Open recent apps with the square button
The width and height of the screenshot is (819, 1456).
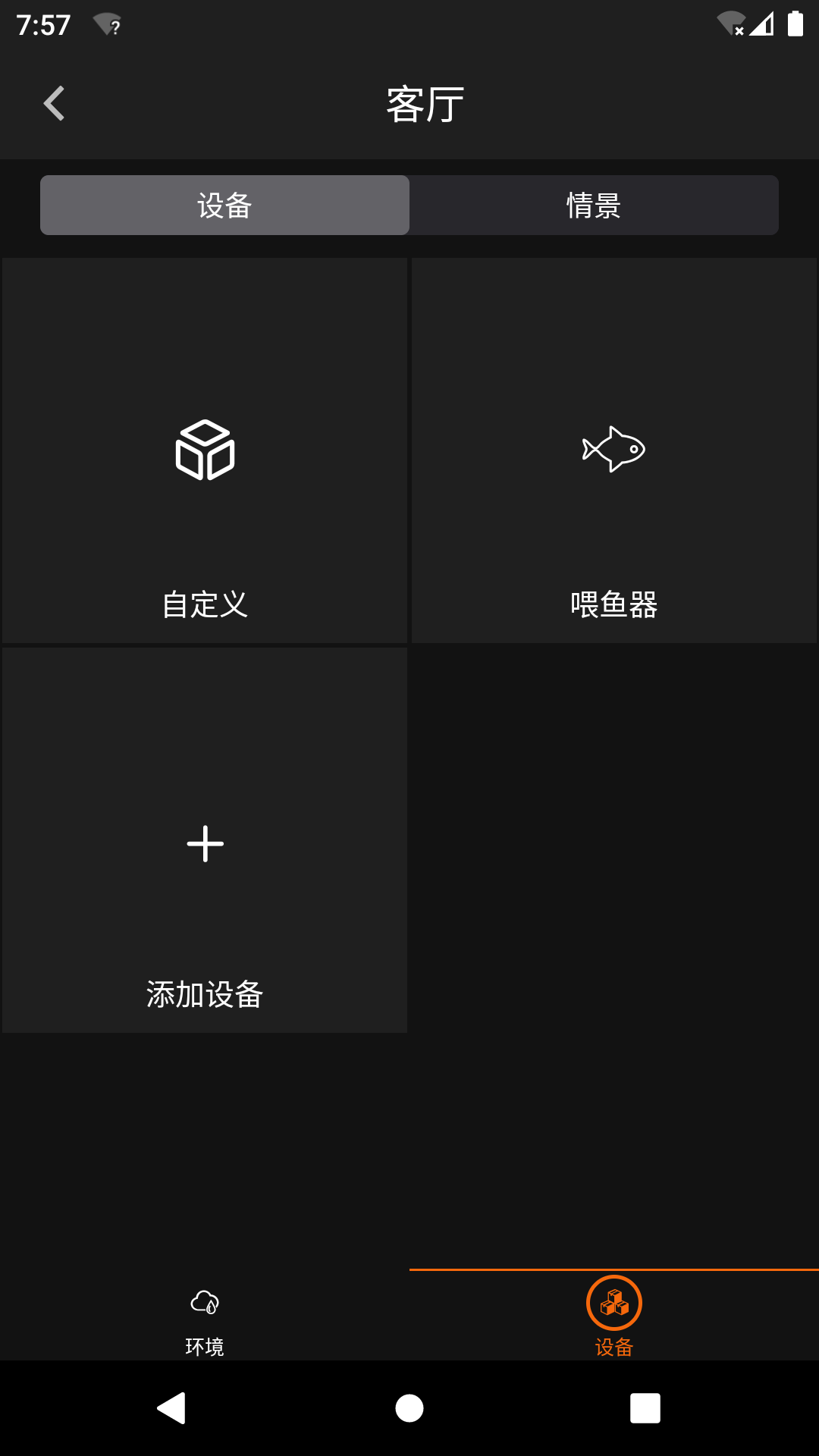pyautogui.click(x=645, y=1409)
